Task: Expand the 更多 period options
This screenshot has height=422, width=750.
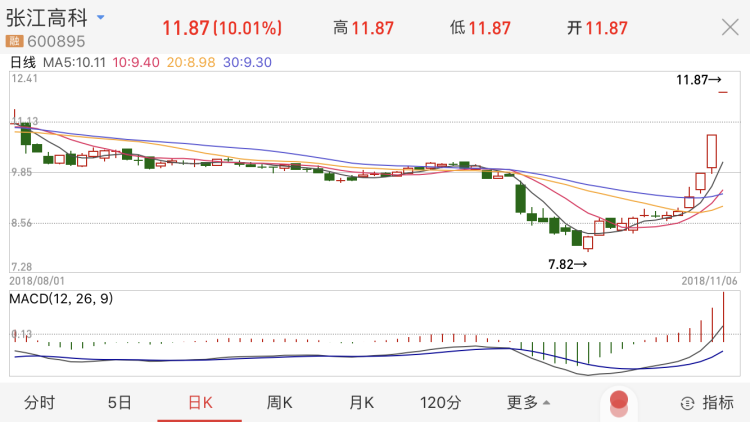Action: 528,403
